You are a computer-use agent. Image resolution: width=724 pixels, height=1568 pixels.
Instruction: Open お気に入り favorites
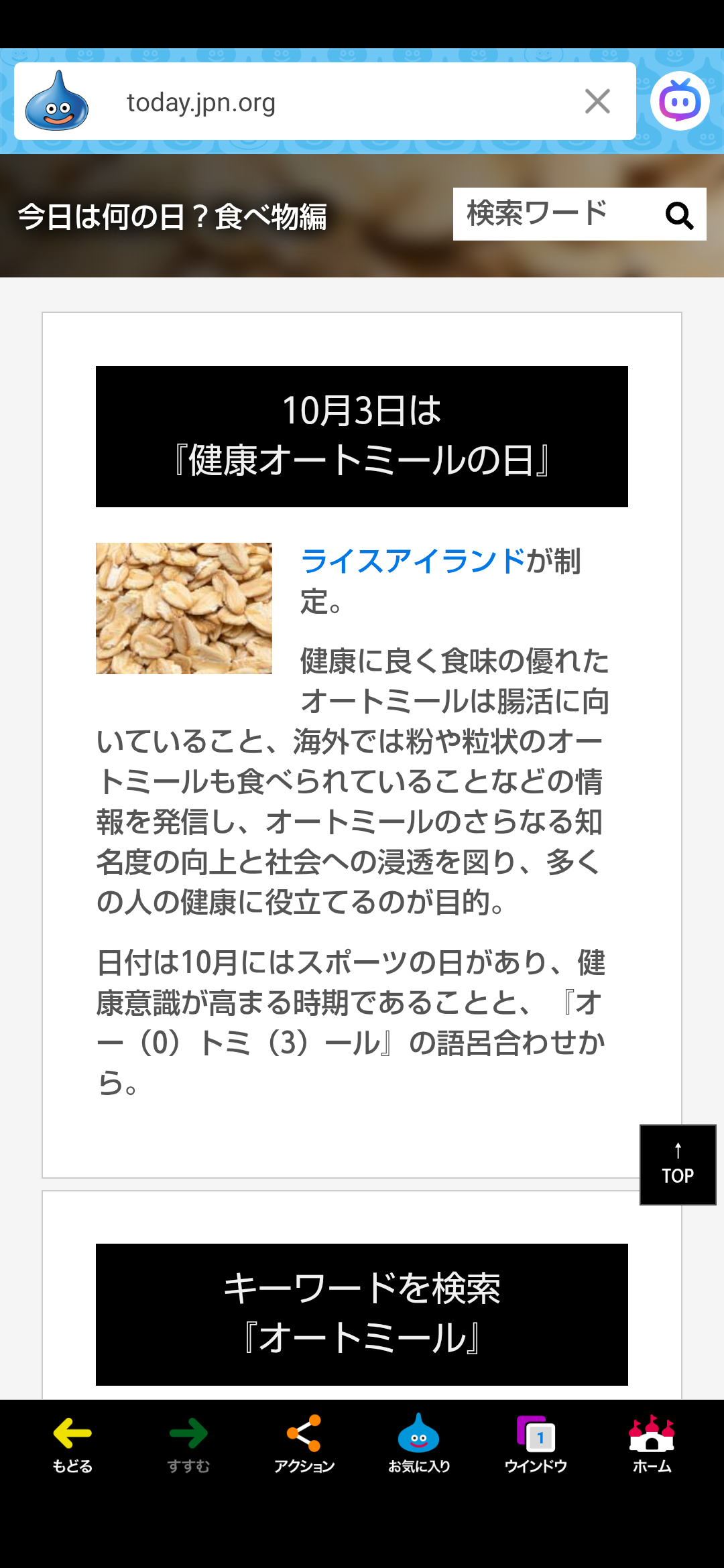tap(419, 1443)
